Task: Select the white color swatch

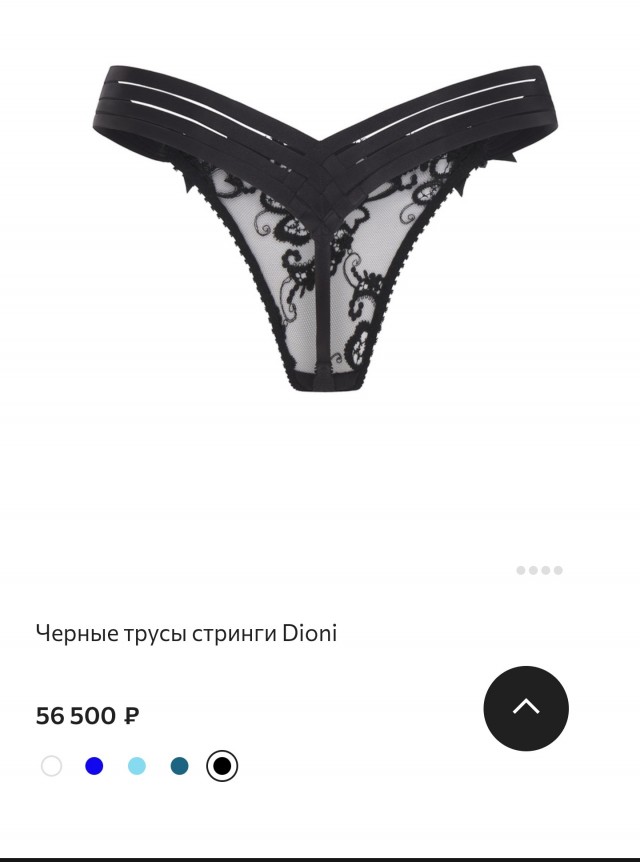Action: pyautogui.click(x=52, y=766)
